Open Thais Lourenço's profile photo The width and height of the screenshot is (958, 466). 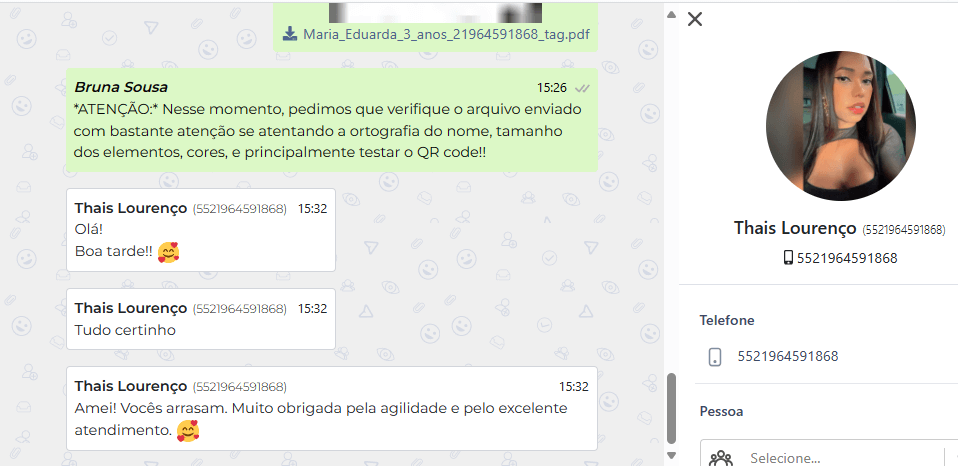[839, 126]
